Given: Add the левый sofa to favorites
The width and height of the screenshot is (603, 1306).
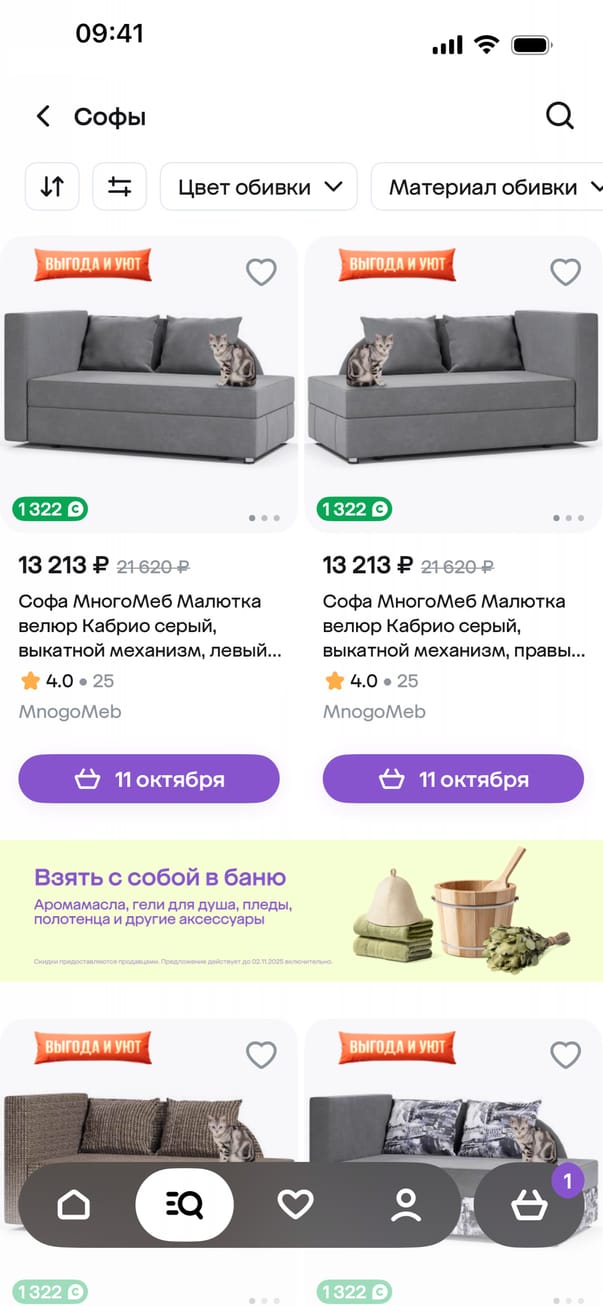Looking at the screenshot, I should point(261,272).
